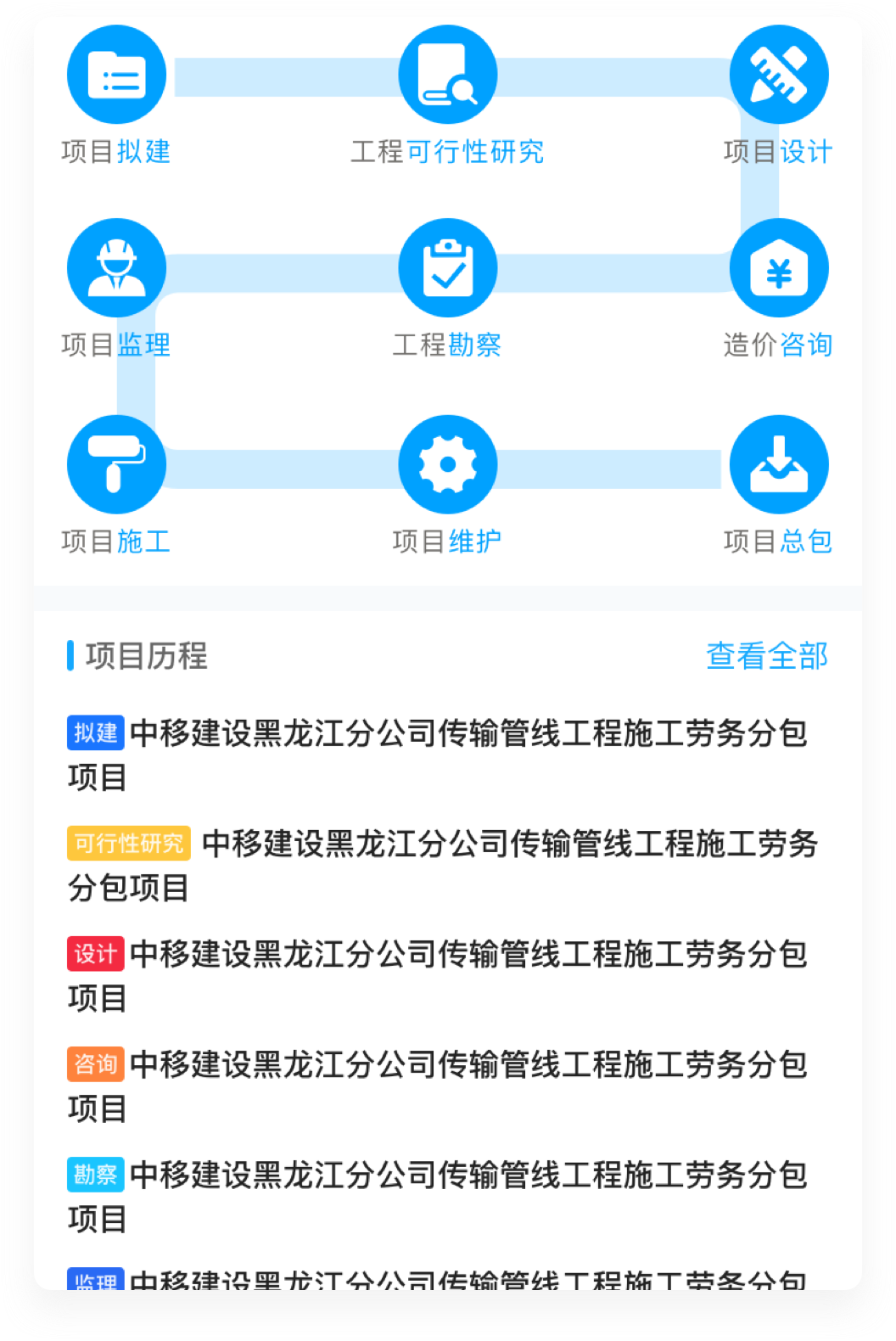Open the project tagged 勘察
896x1341 pixels.
(x=437, y=1195)
